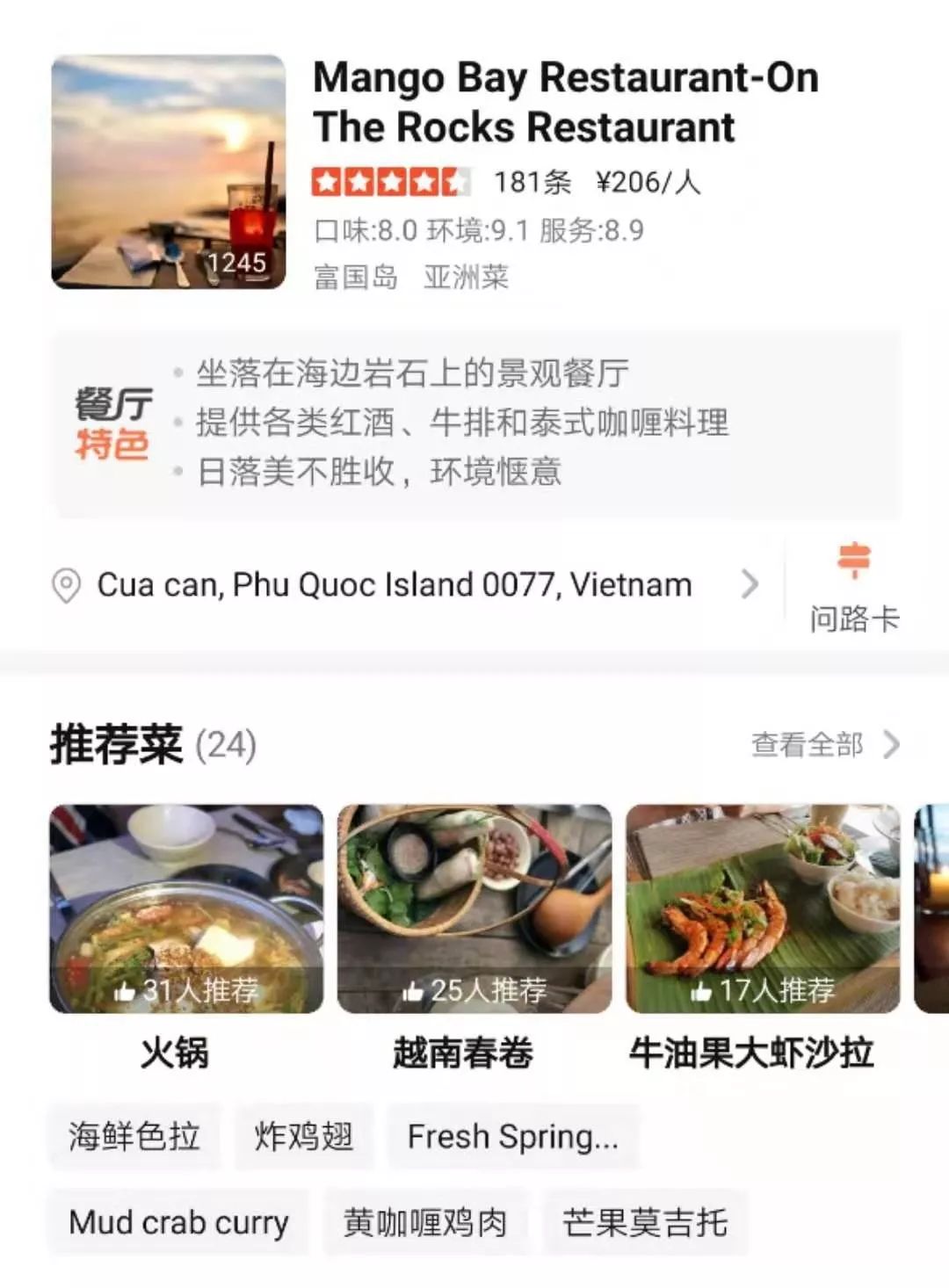Select the star rating icons

pos(389,182)
